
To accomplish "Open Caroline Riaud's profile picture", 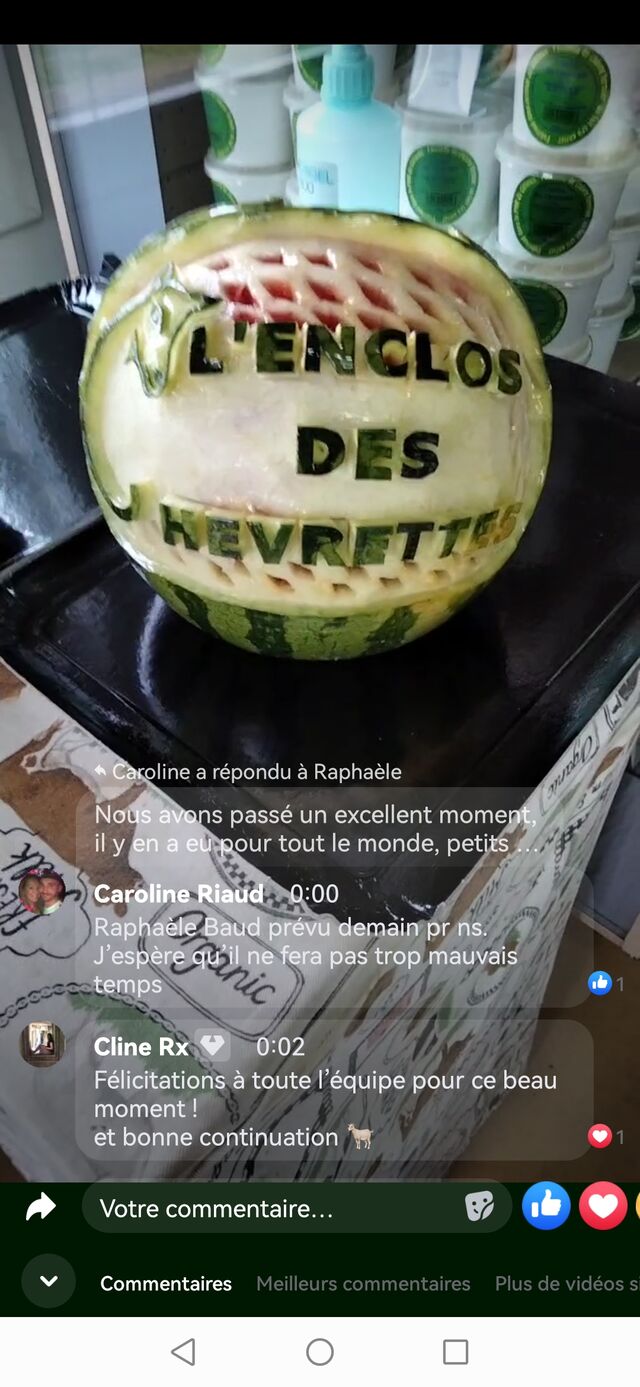I will click(x=42, y=892).
